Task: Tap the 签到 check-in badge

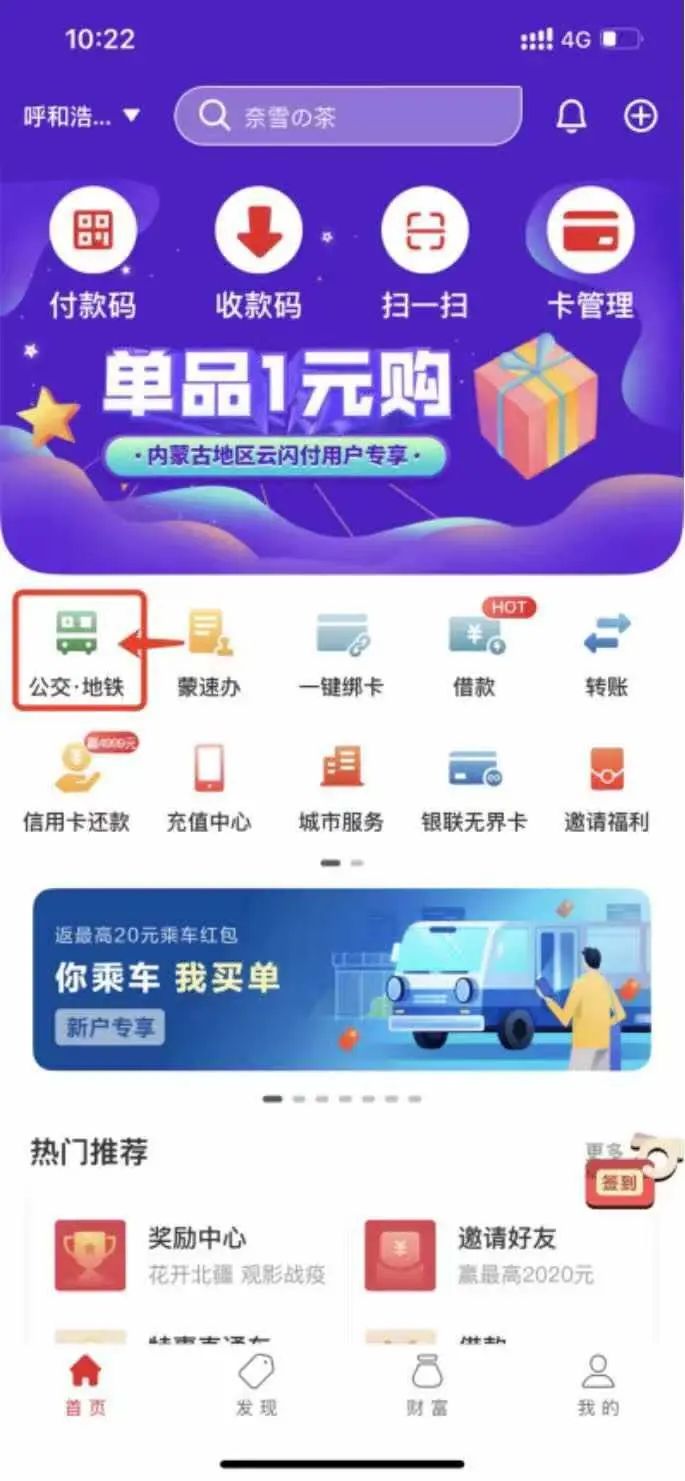Action: pos(620,1181)
